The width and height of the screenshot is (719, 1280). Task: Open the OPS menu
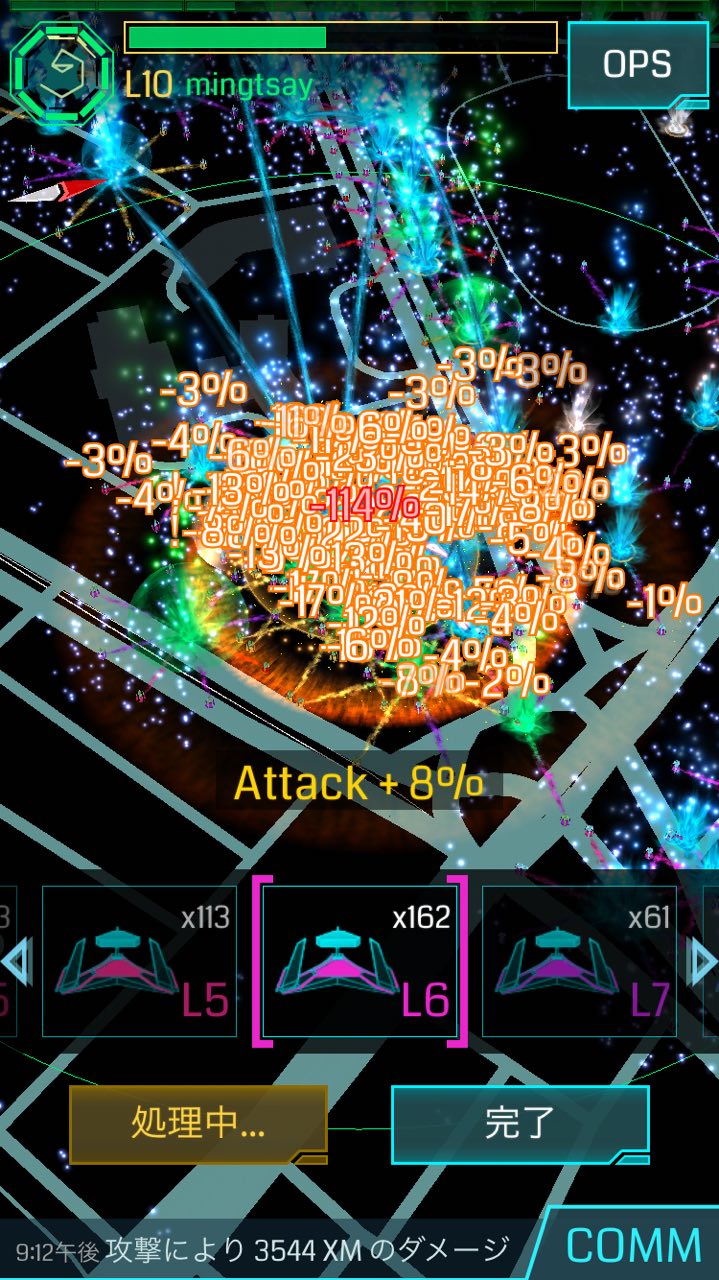(636, 64)
